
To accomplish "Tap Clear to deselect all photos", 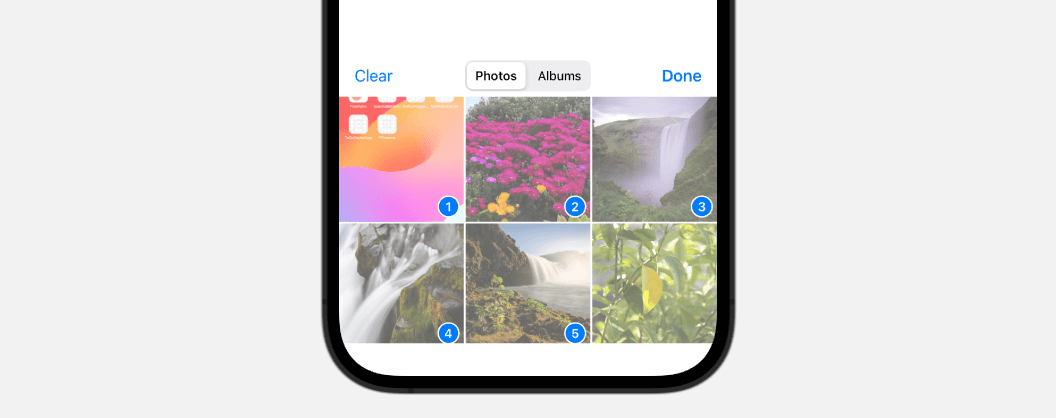I will 373,76.
